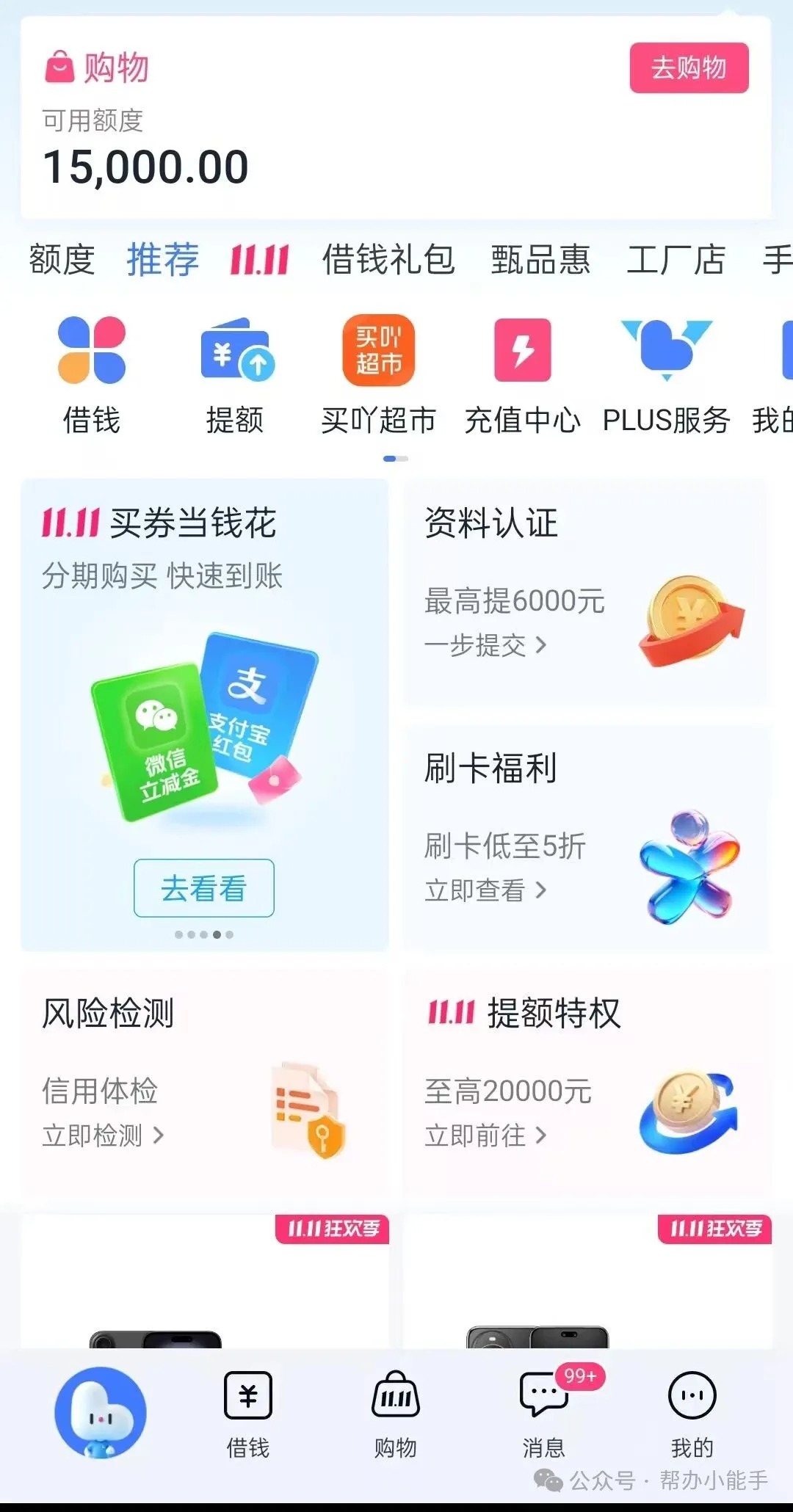Switch to the 甄品惠 tab
Viewport: 793px width, 1512px height.
coord(540,260)
